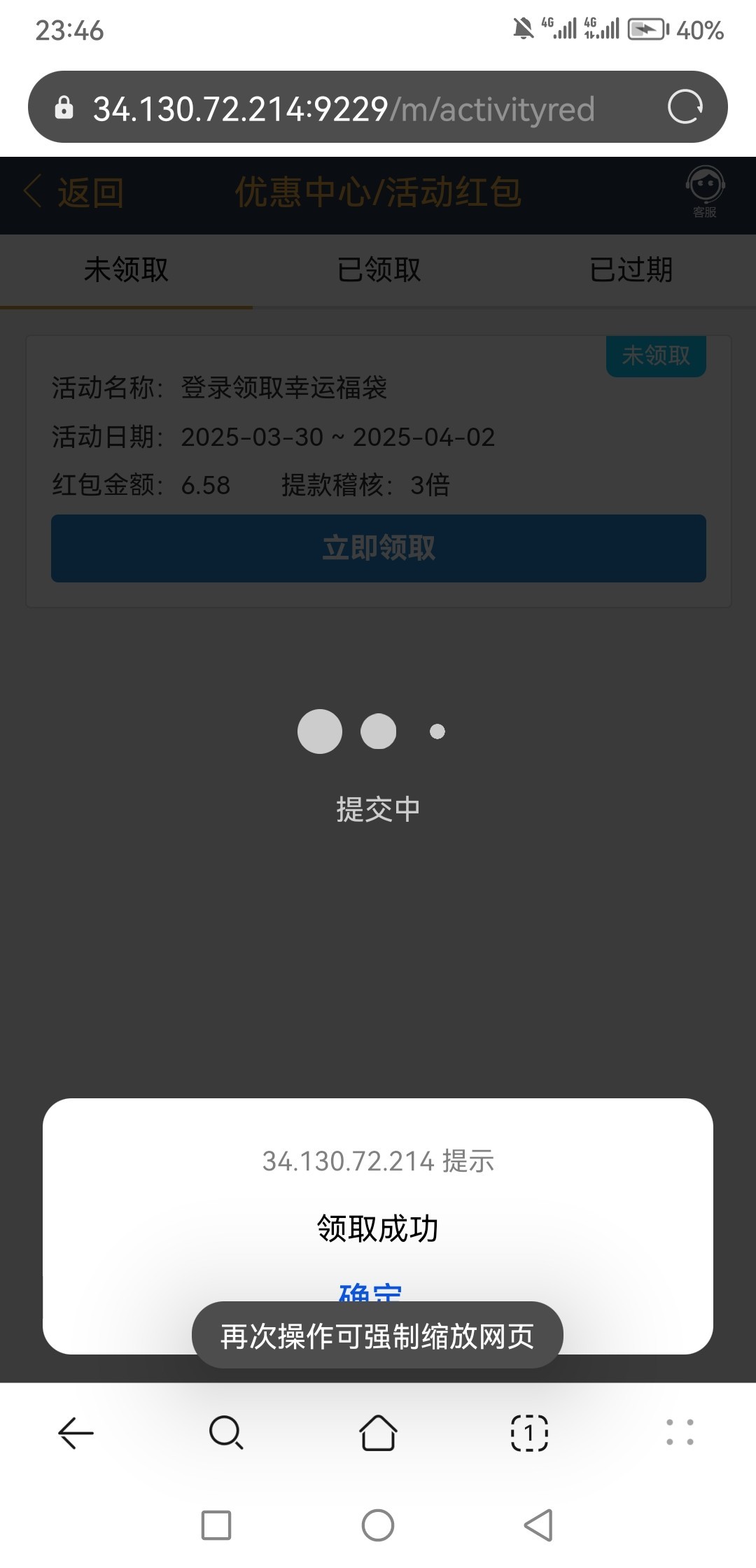756x1568 pixels.
Task: Open browser search from the bottom toolbar
Action: click(226, 1433)
